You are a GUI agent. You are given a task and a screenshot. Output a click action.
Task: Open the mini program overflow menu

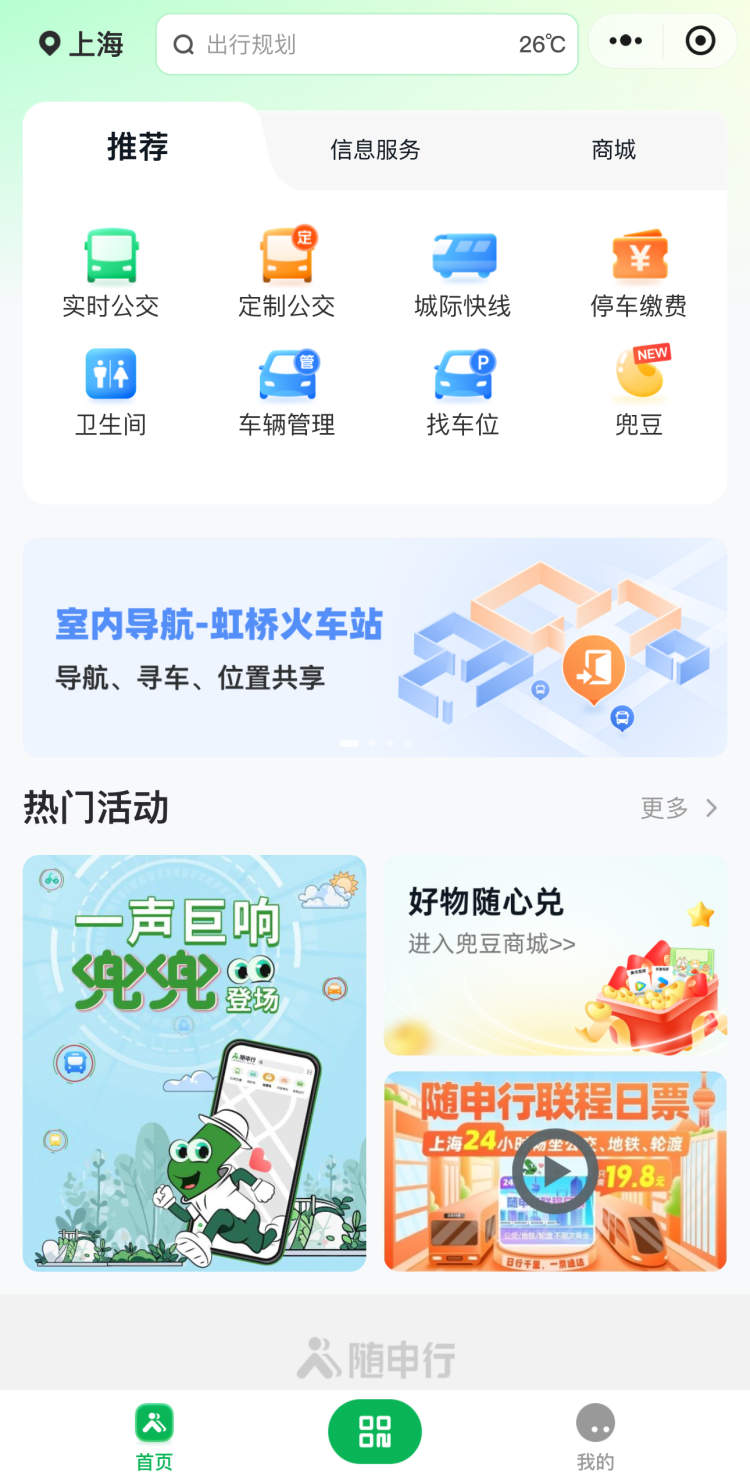point(625,41)
